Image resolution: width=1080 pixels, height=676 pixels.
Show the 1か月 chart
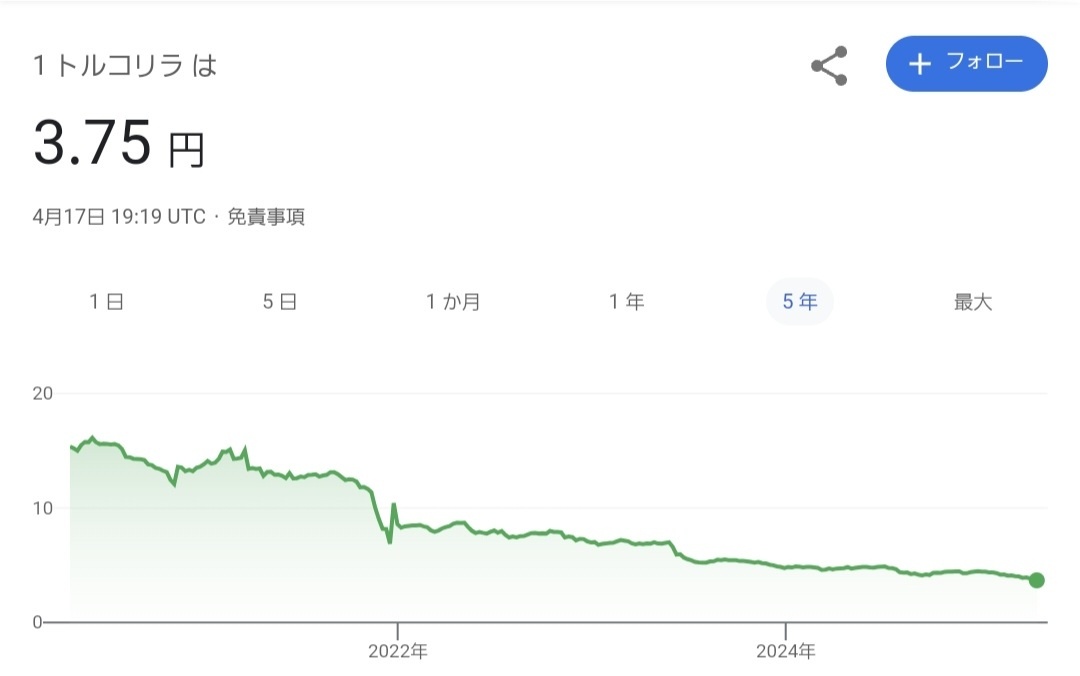pyautogui.click(x=453, y=302)
